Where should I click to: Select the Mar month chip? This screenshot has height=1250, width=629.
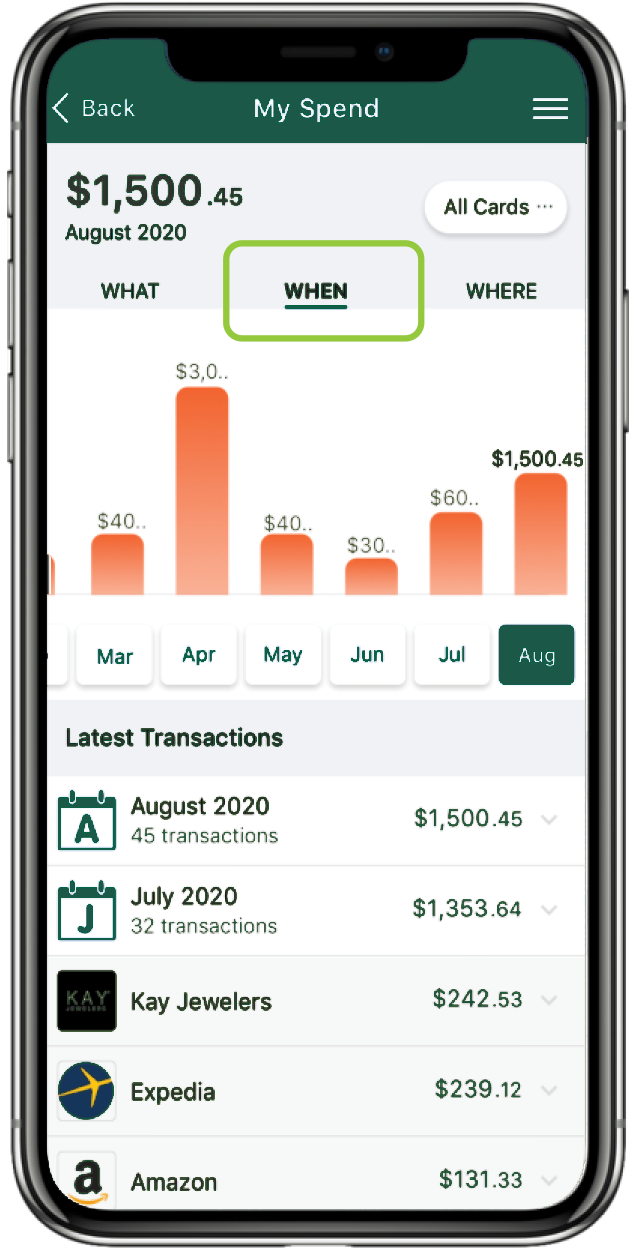coord(115,656)
